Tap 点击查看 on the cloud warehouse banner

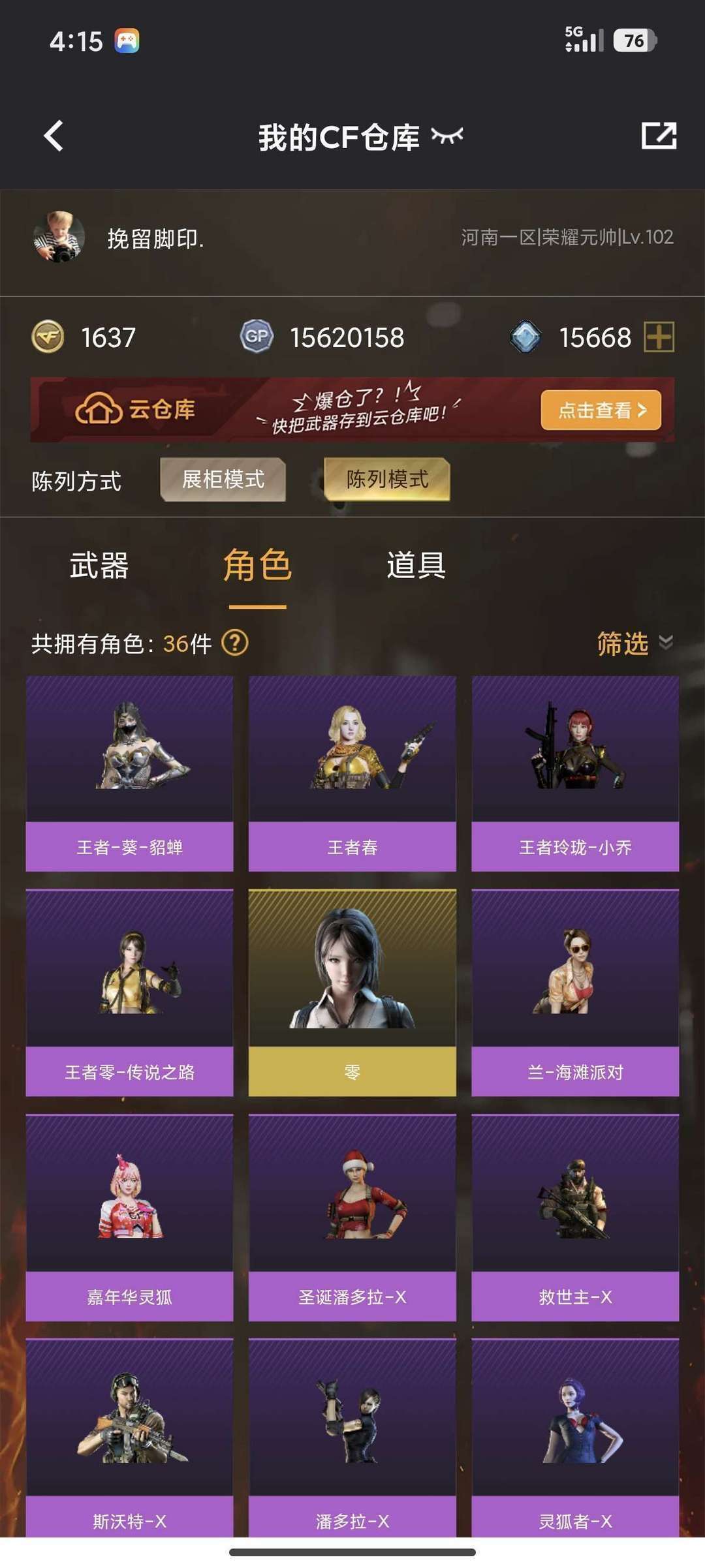601,410
